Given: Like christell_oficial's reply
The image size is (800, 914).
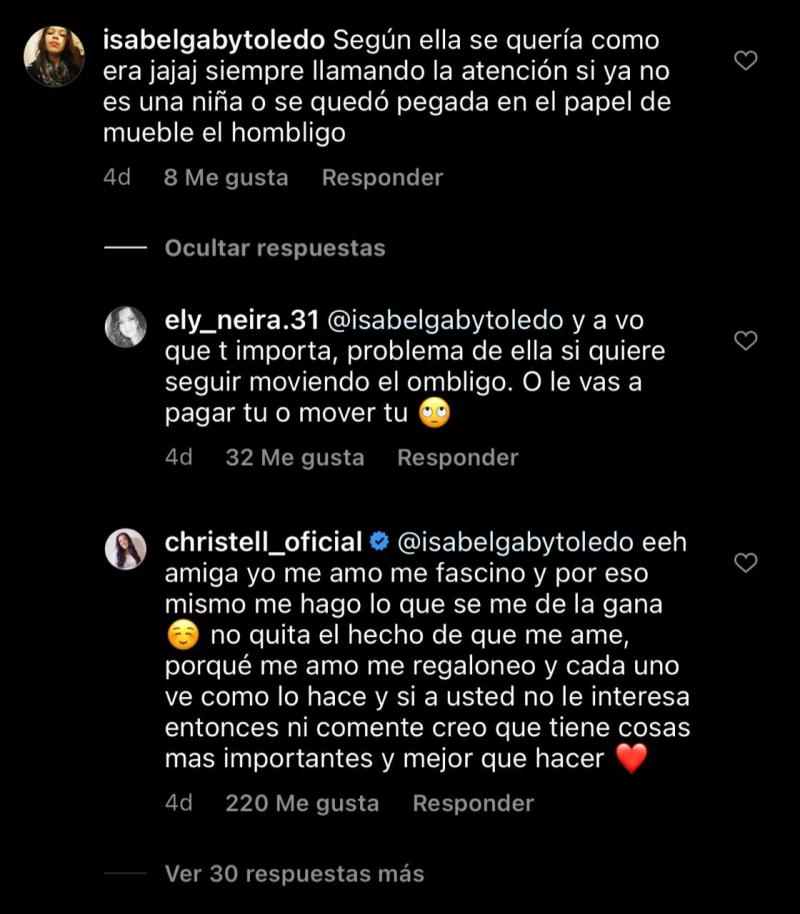Looking at the screenshot, I should (745, 564).
